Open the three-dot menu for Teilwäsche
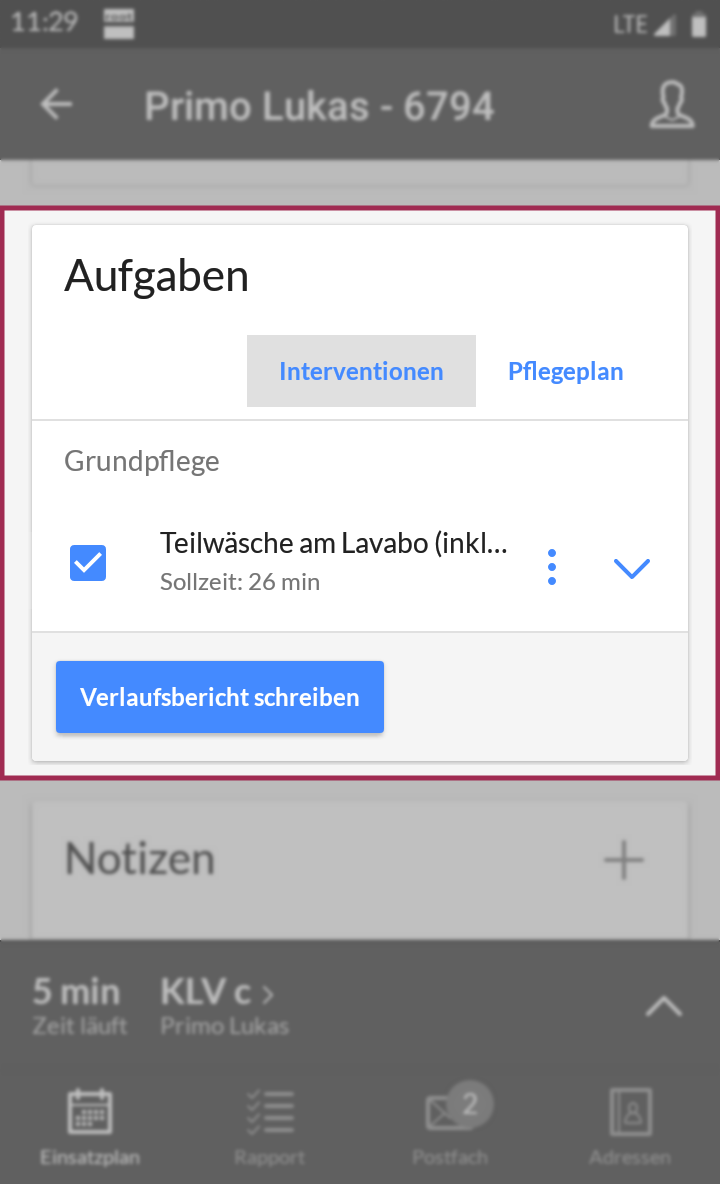The width and height of the screenshot is (720, 1184). pyautogui.click(x=552, y=566)
